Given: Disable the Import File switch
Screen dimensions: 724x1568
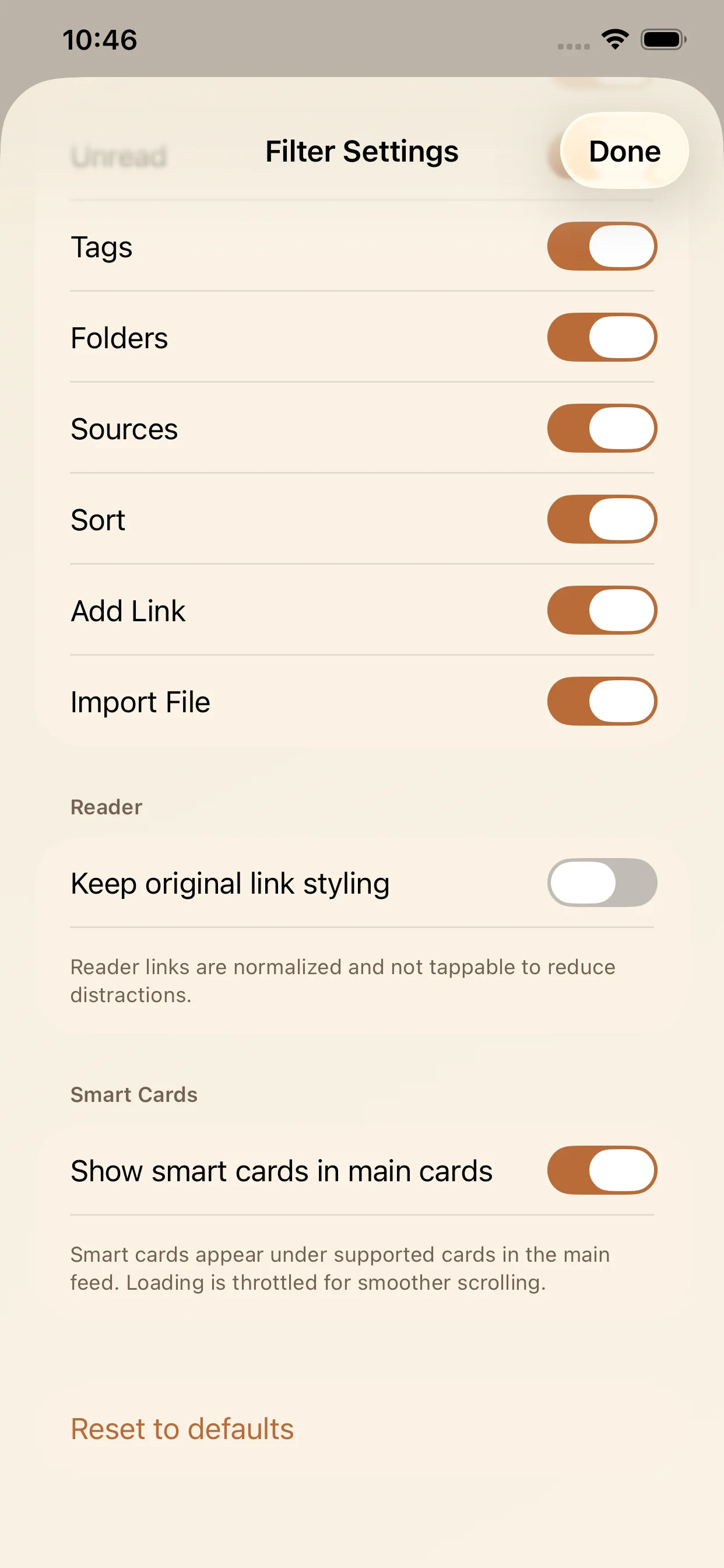Looking at the screenshot, I should 601,701.
